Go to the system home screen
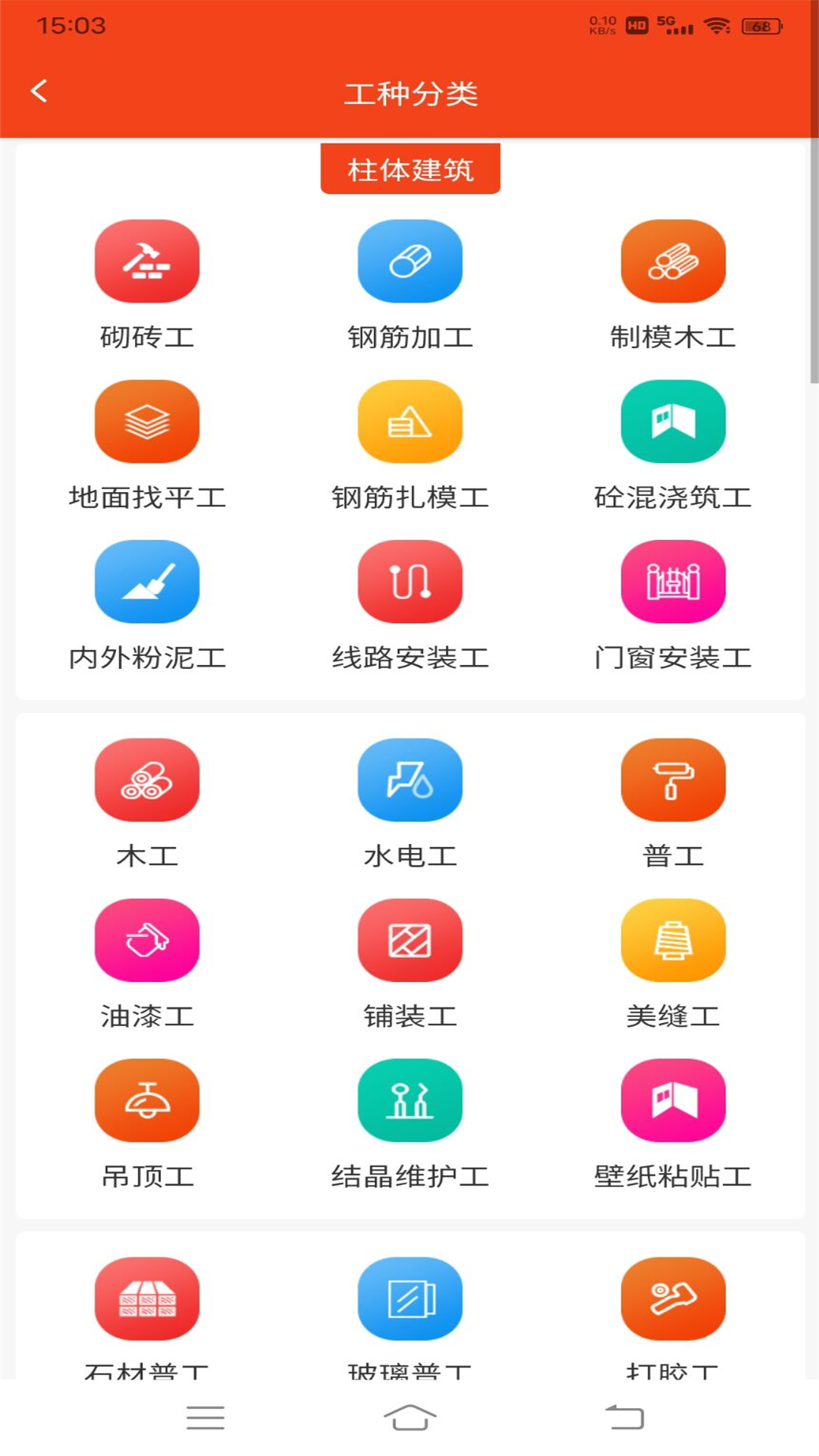The height and width of the screenshot is (1456, 819). [410, 1417]
